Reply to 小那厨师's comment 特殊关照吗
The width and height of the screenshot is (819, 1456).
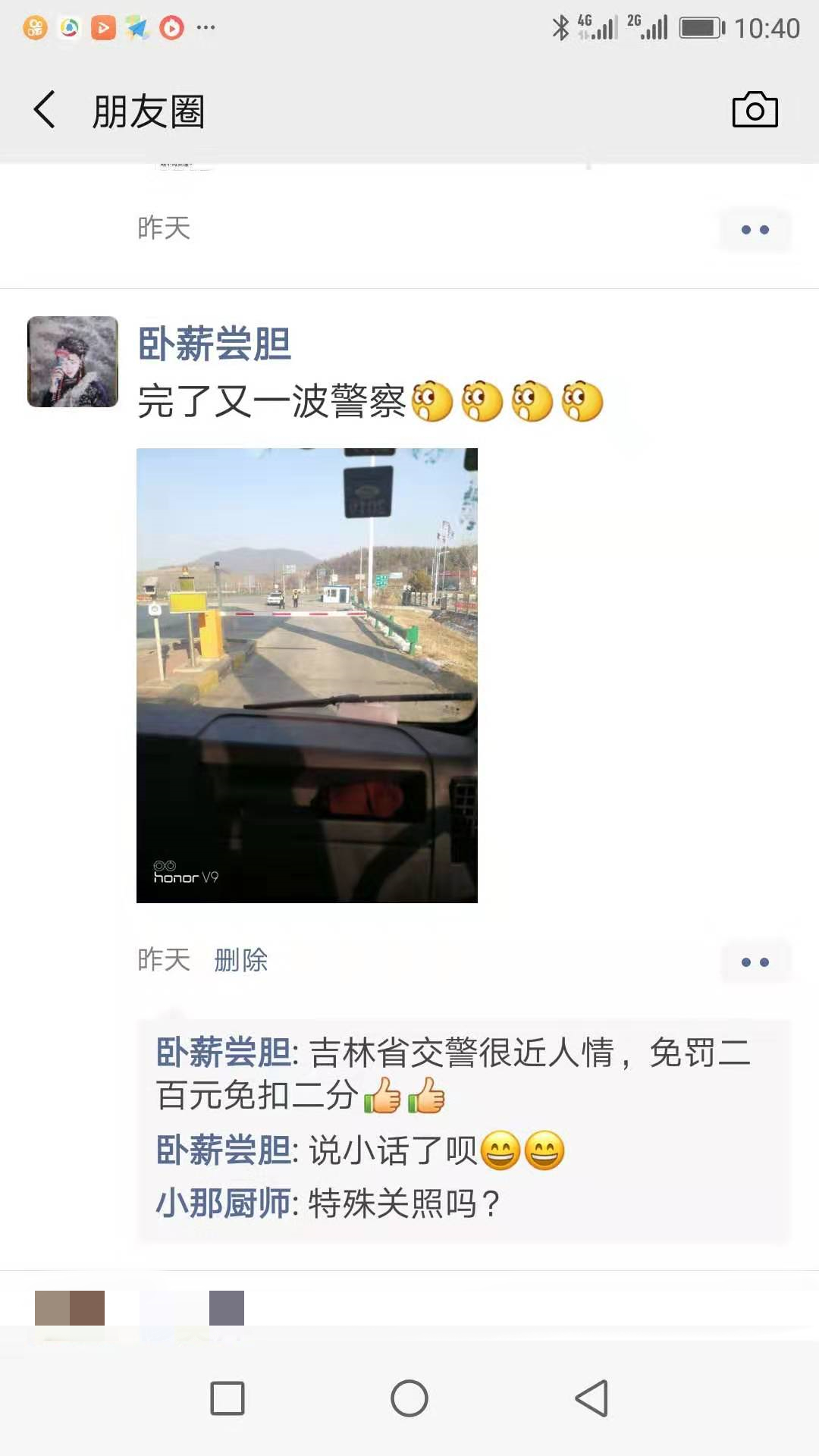(403, 1203)
